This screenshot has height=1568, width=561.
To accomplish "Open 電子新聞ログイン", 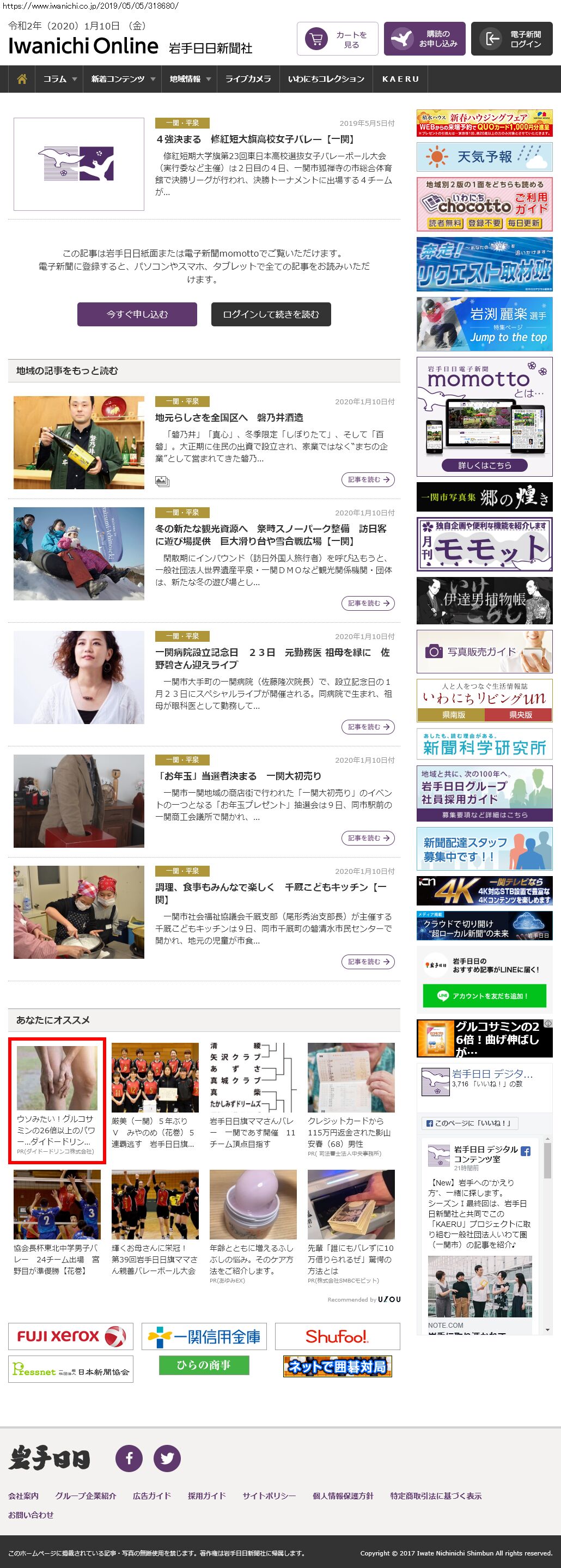I will click(512, 40).
